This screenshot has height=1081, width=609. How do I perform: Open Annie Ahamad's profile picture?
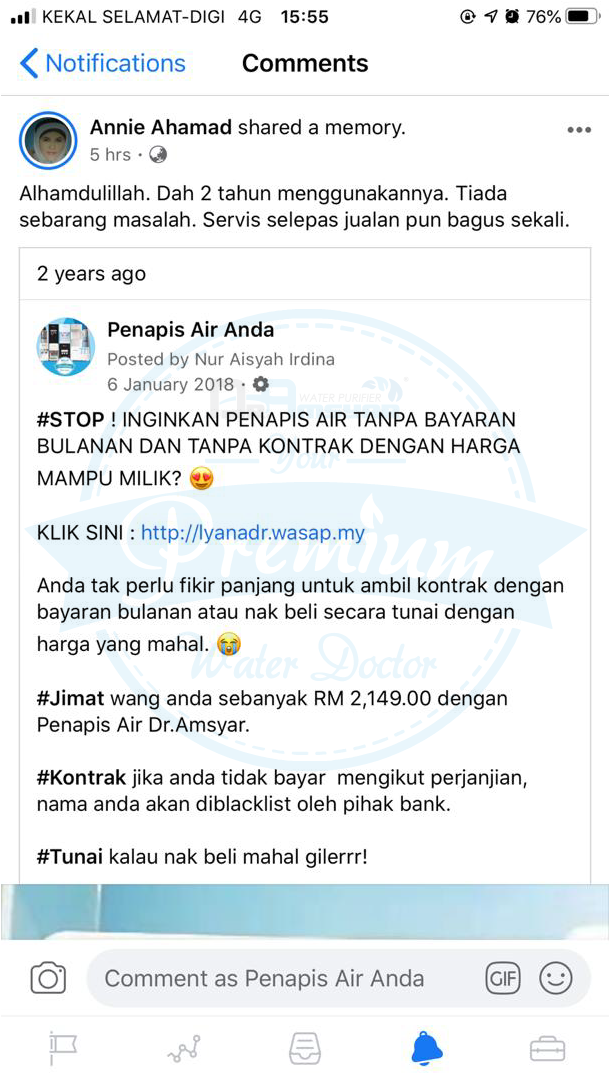click(x=48, y=141)
